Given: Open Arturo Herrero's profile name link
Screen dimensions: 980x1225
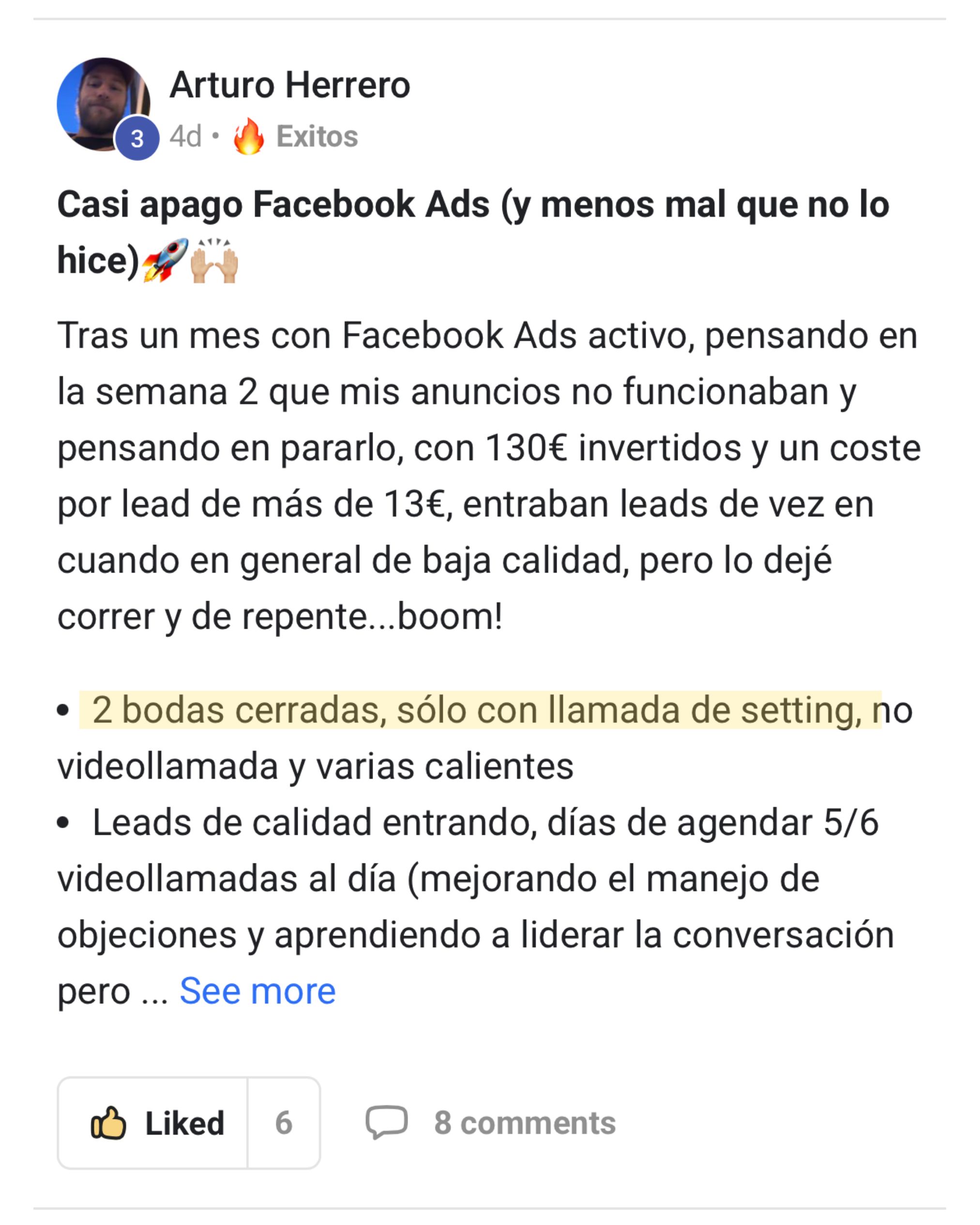Looking at the screenshot, I should (289, 85).
